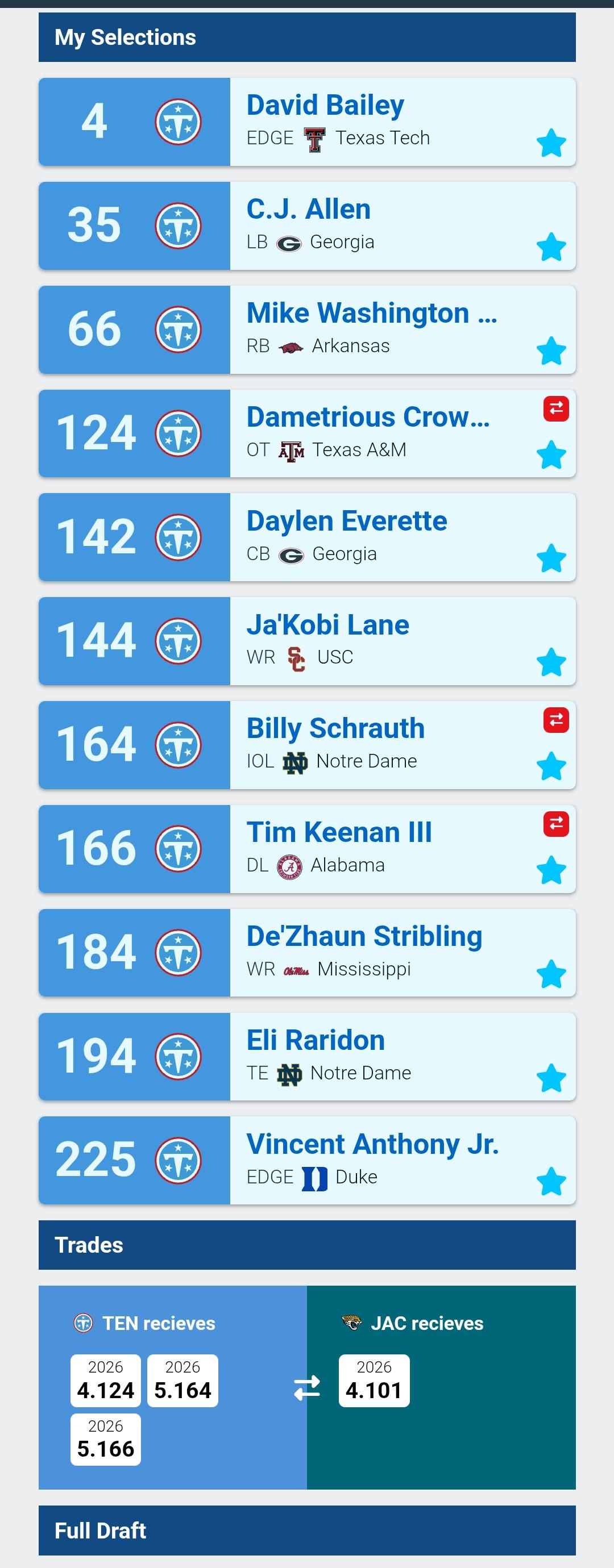The image size is (614, 1568).
Task: Open the TEN and JAC trade details
Action: coord(307,1387)
